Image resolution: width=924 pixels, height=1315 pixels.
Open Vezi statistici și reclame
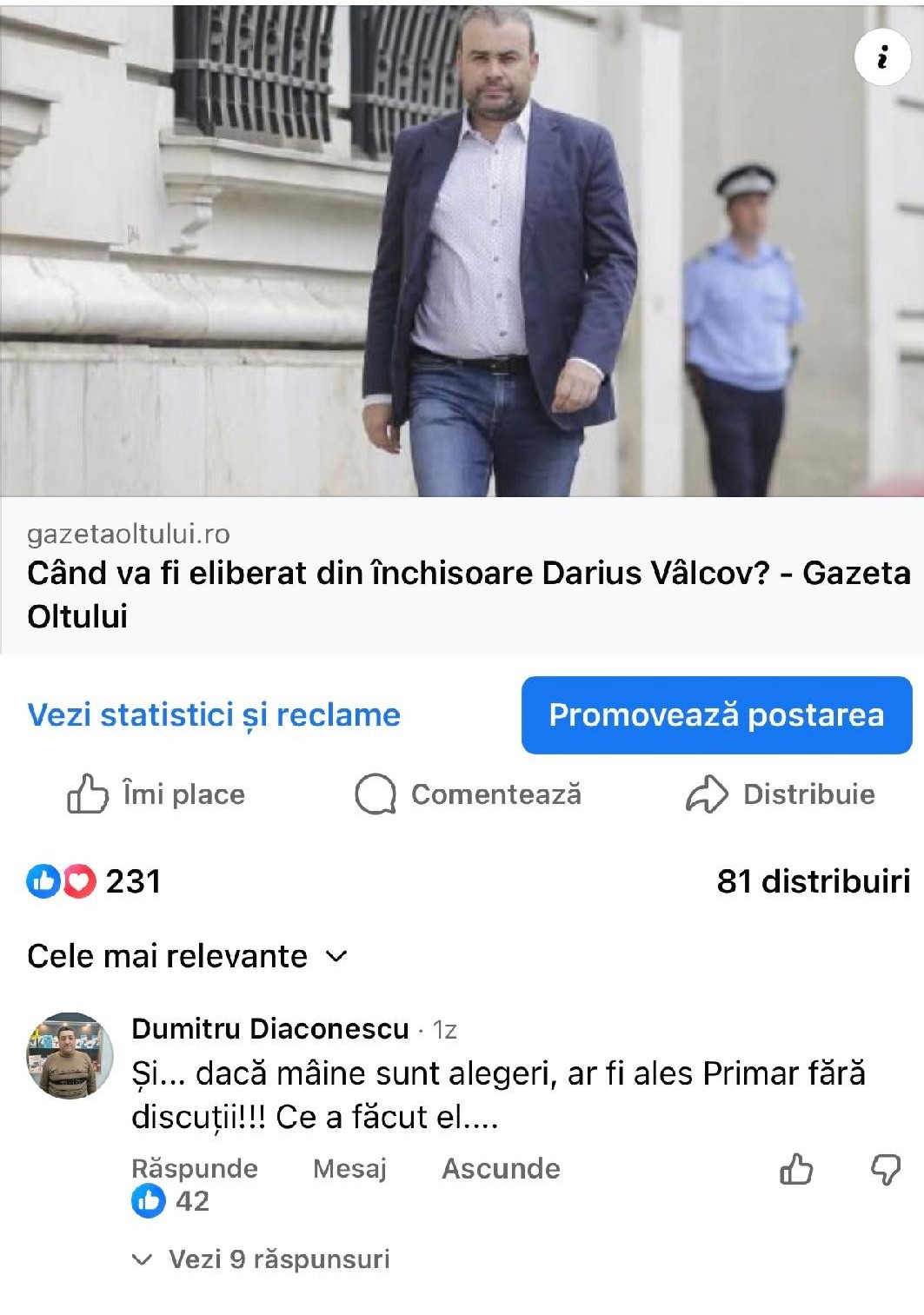coord(214,714)
